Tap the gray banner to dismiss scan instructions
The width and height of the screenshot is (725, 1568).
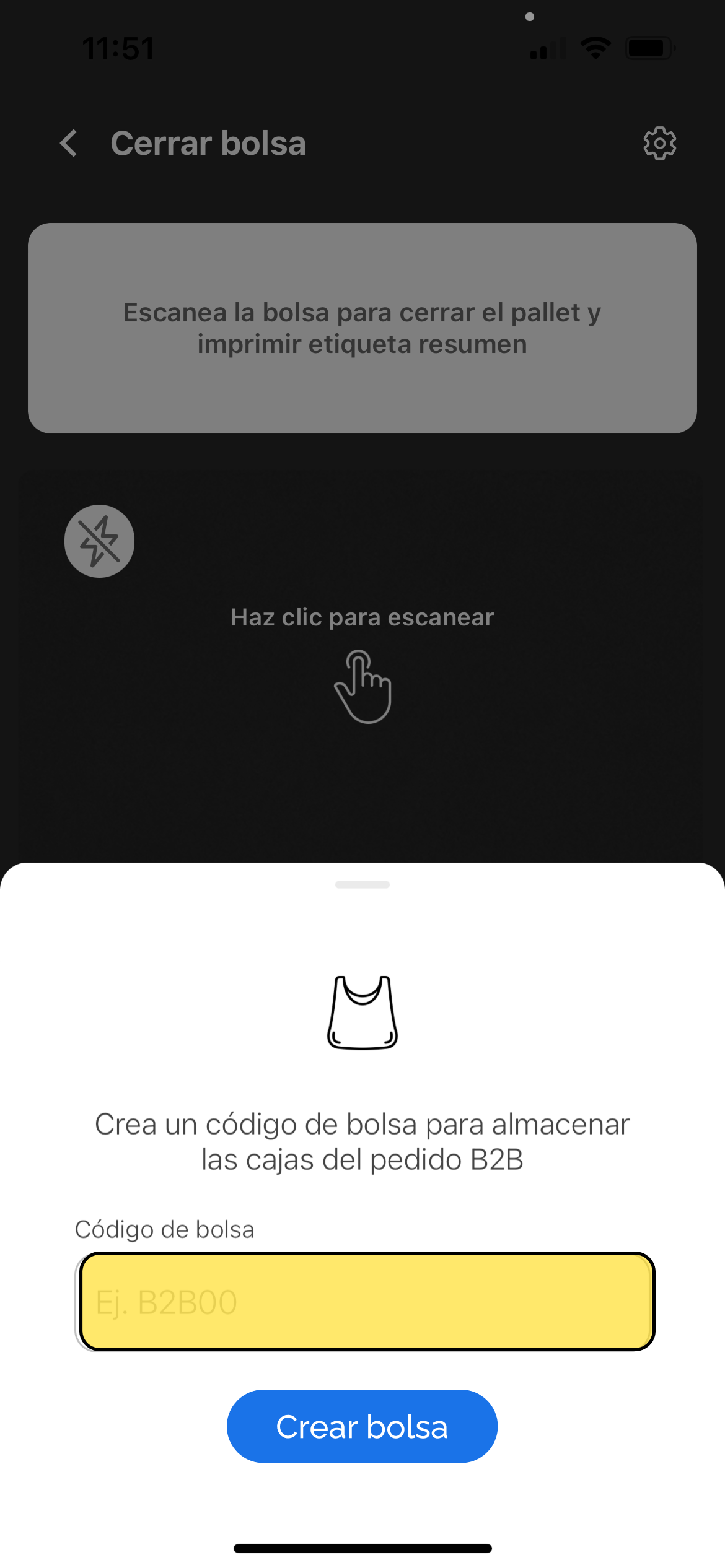pyautogui.click(x=362, y=327)
